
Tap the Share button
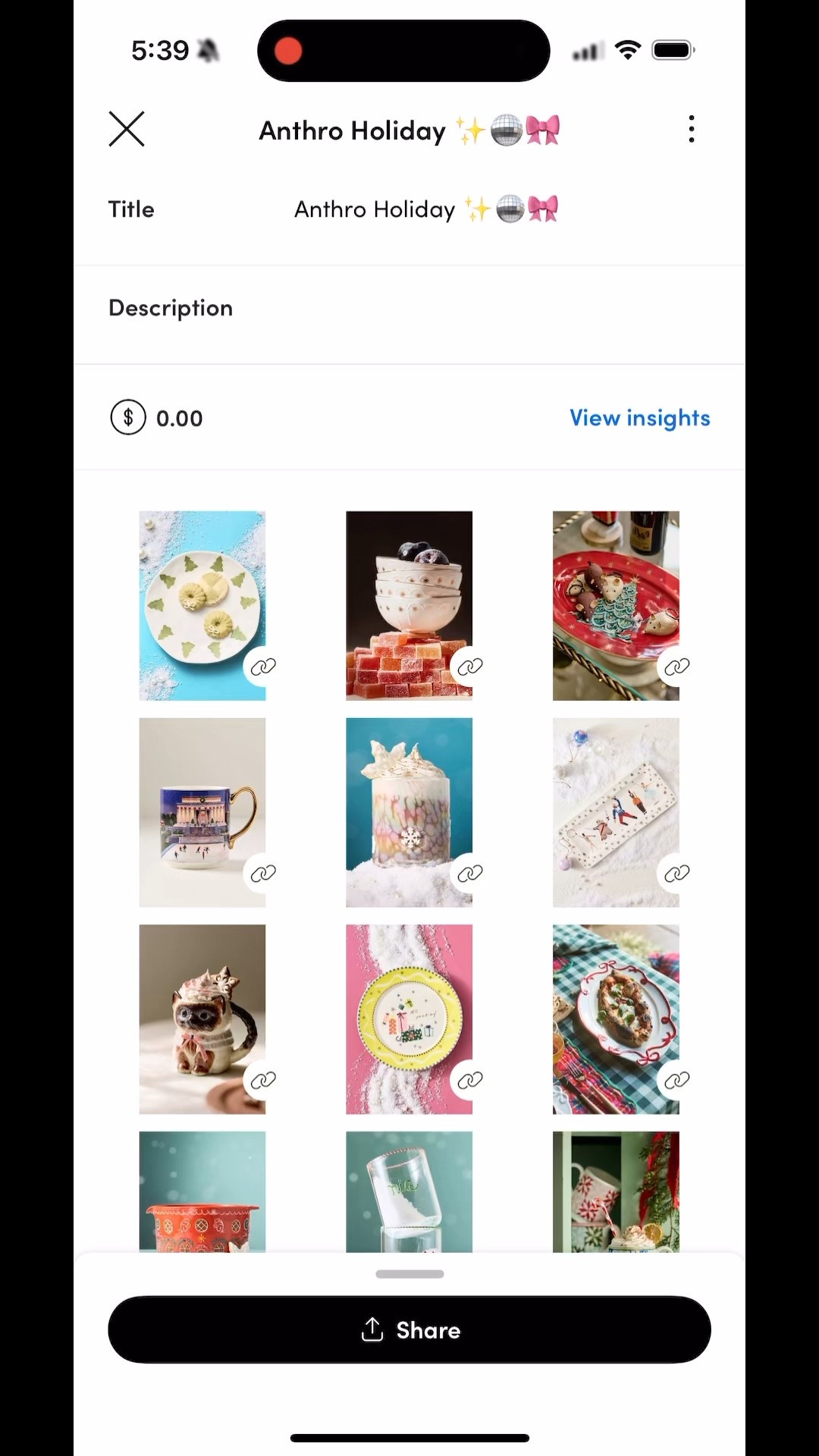coord(409,1329)
